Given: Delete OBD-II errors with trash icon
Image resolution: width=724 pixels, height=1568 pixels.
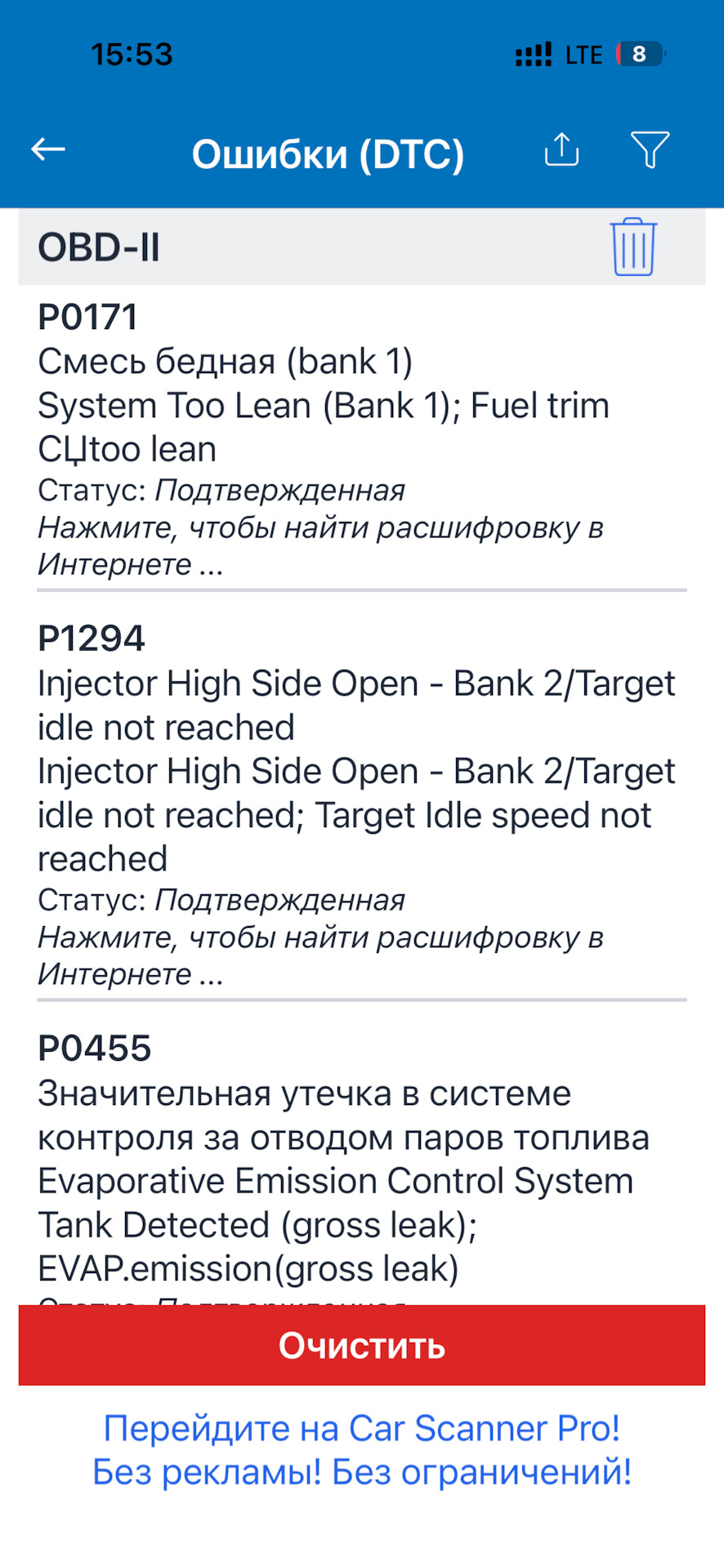Looking at the screenshot, I should [x=633, y=247].
